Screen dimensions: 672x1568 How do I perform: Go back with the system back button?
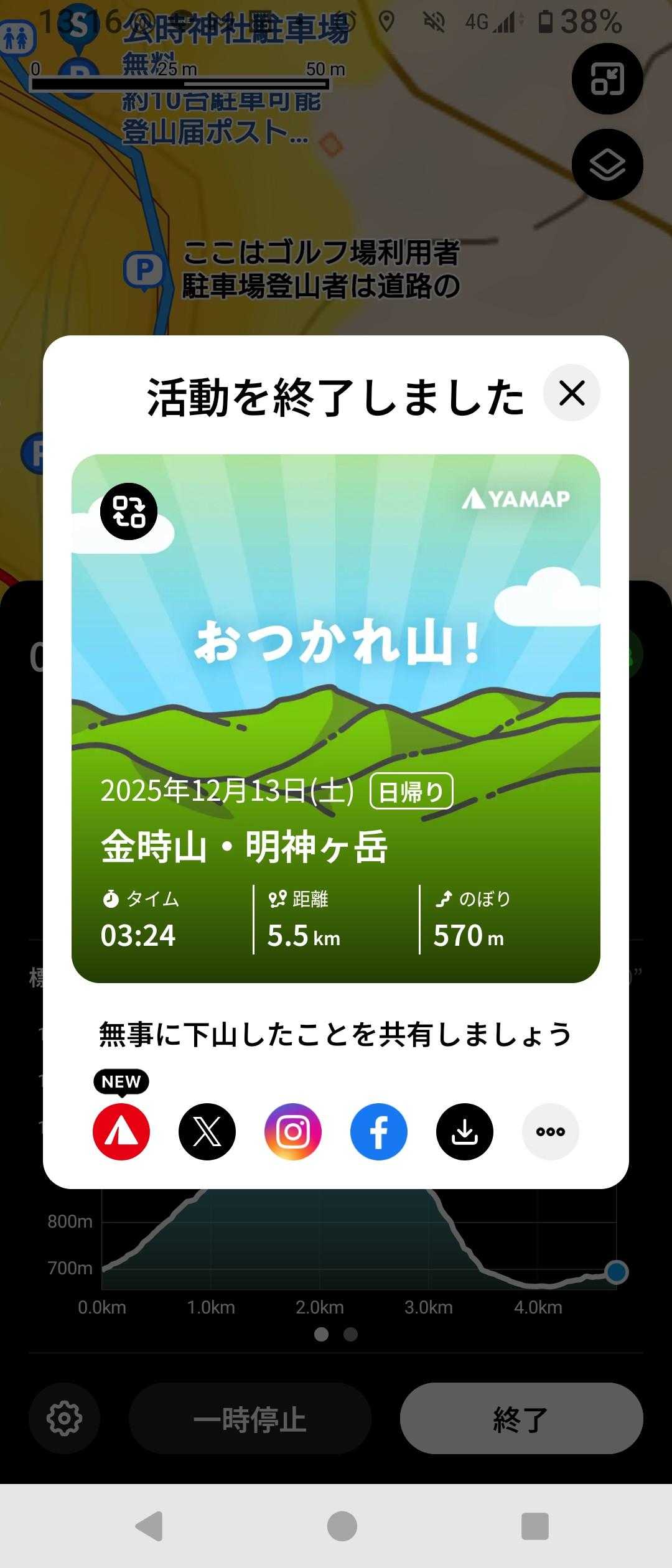(x=149, y=1526)
